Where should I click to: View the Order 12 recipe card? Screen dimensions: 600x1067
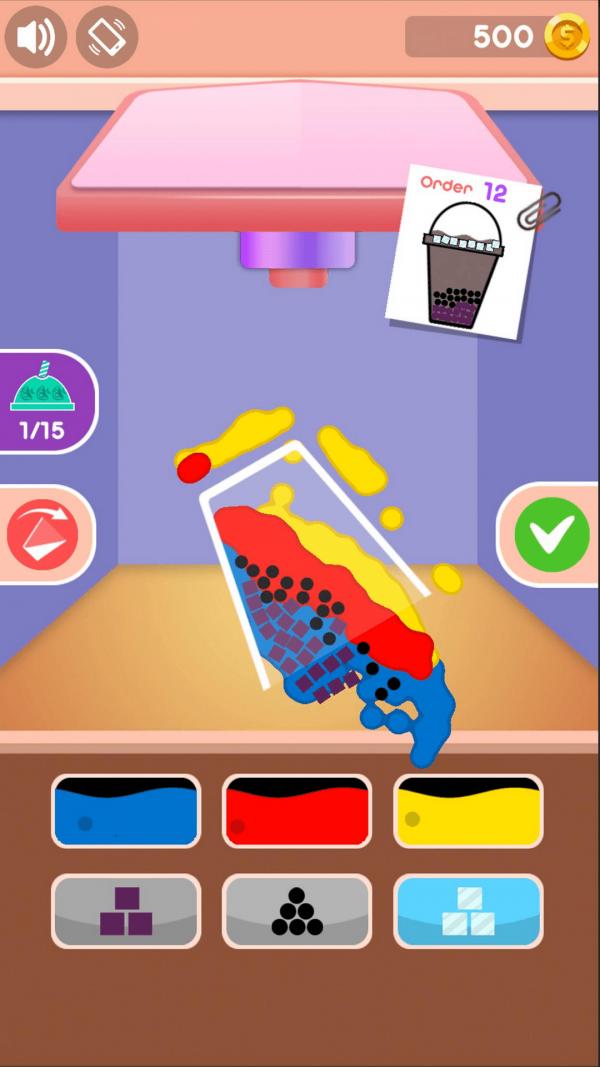pos(461,252)
